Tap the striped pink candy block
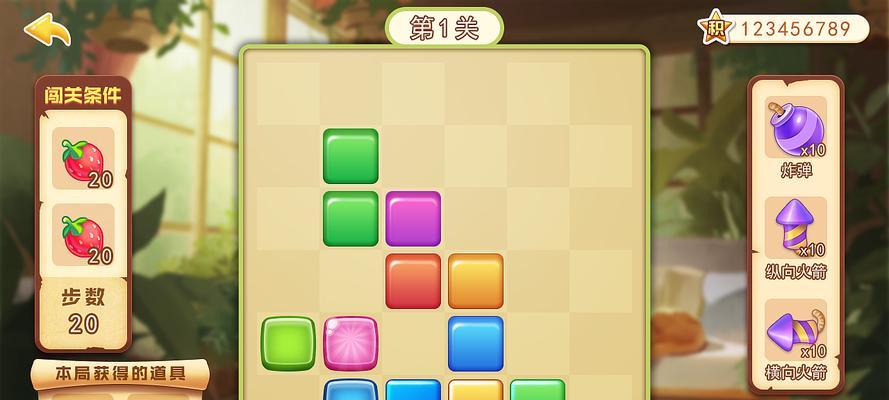The image size is (889, 400). [350, 343]
